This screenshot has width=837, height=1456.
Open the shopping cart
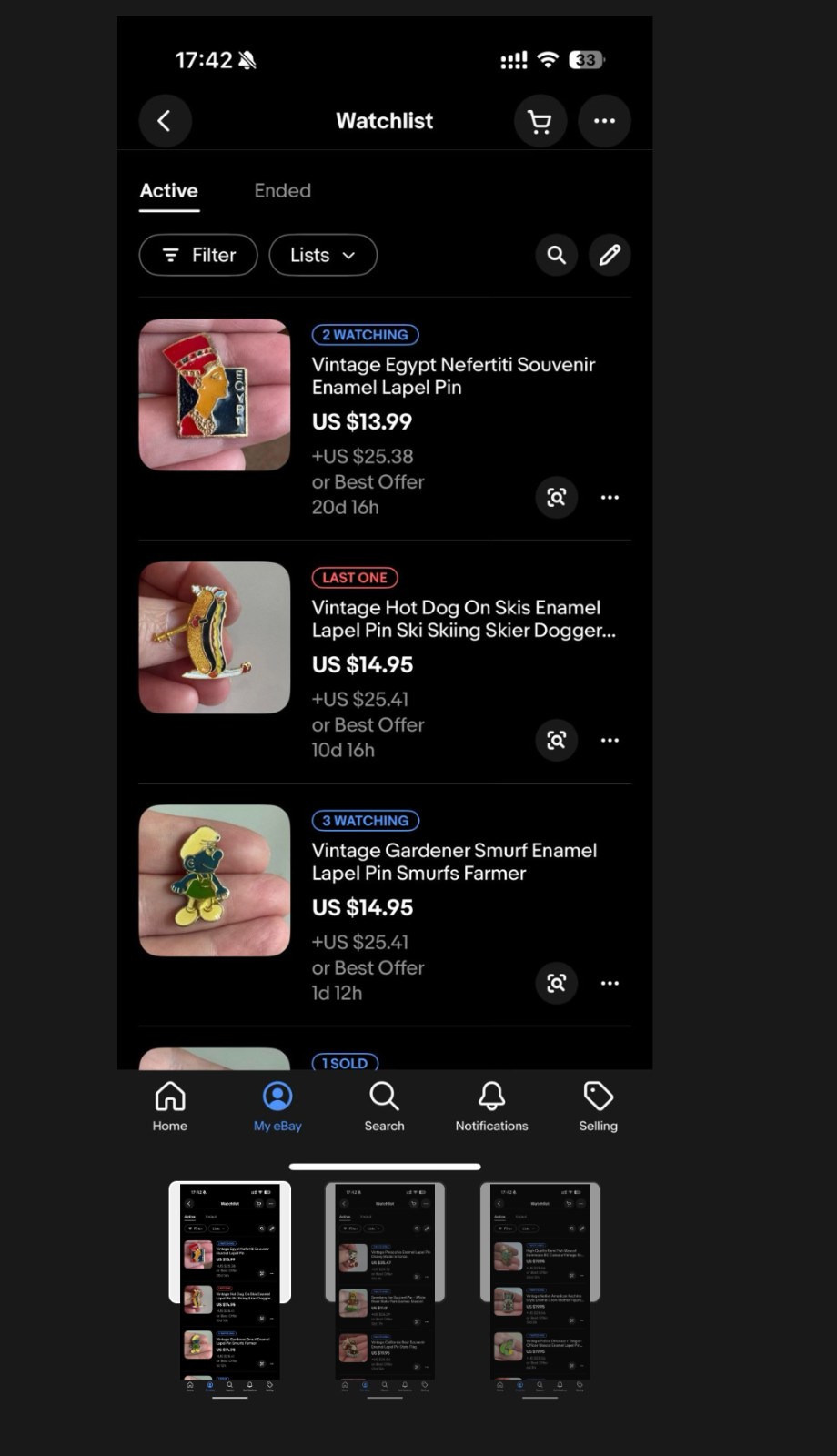(540, 121)
